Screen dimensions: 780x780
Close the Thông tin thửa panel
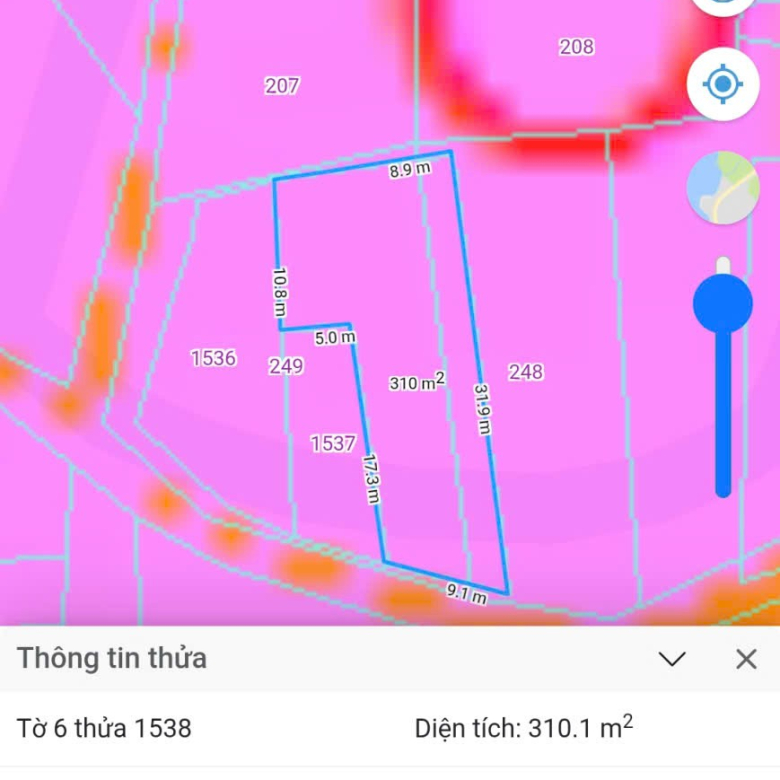tap(746, 659)
